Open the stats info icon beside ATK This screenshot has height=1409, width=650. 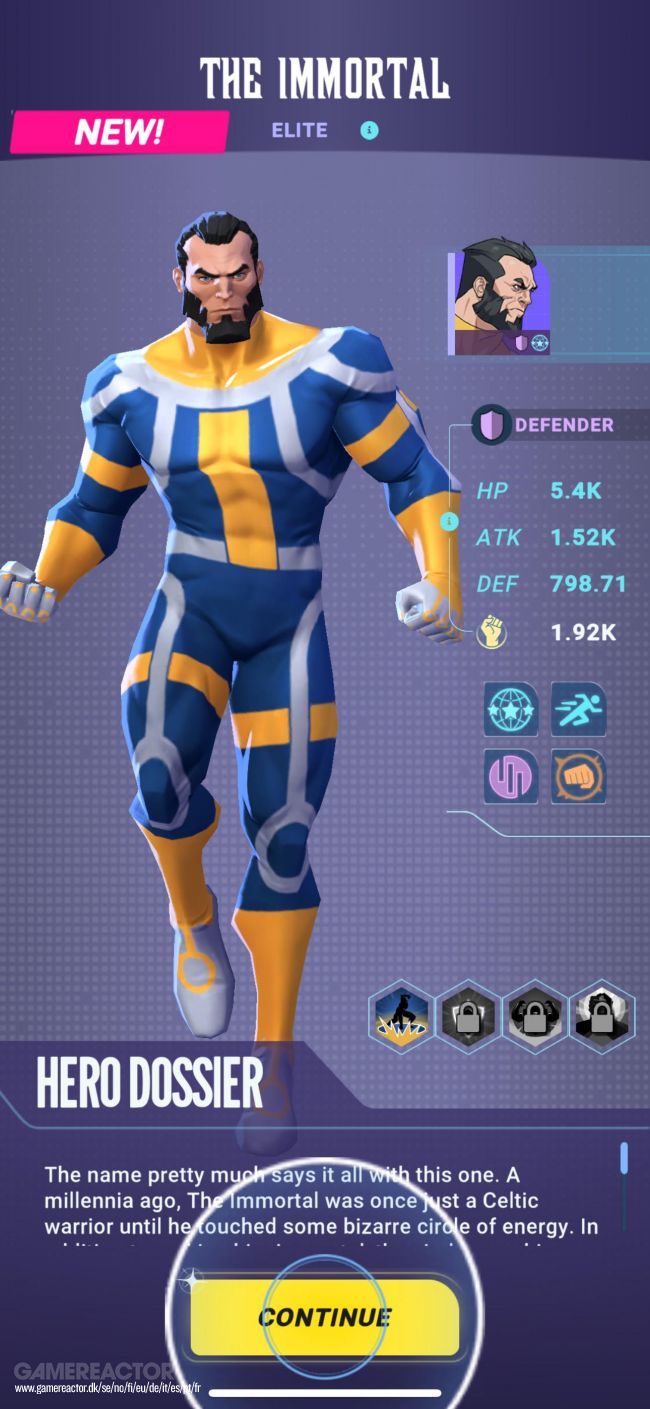coord(450,521)
